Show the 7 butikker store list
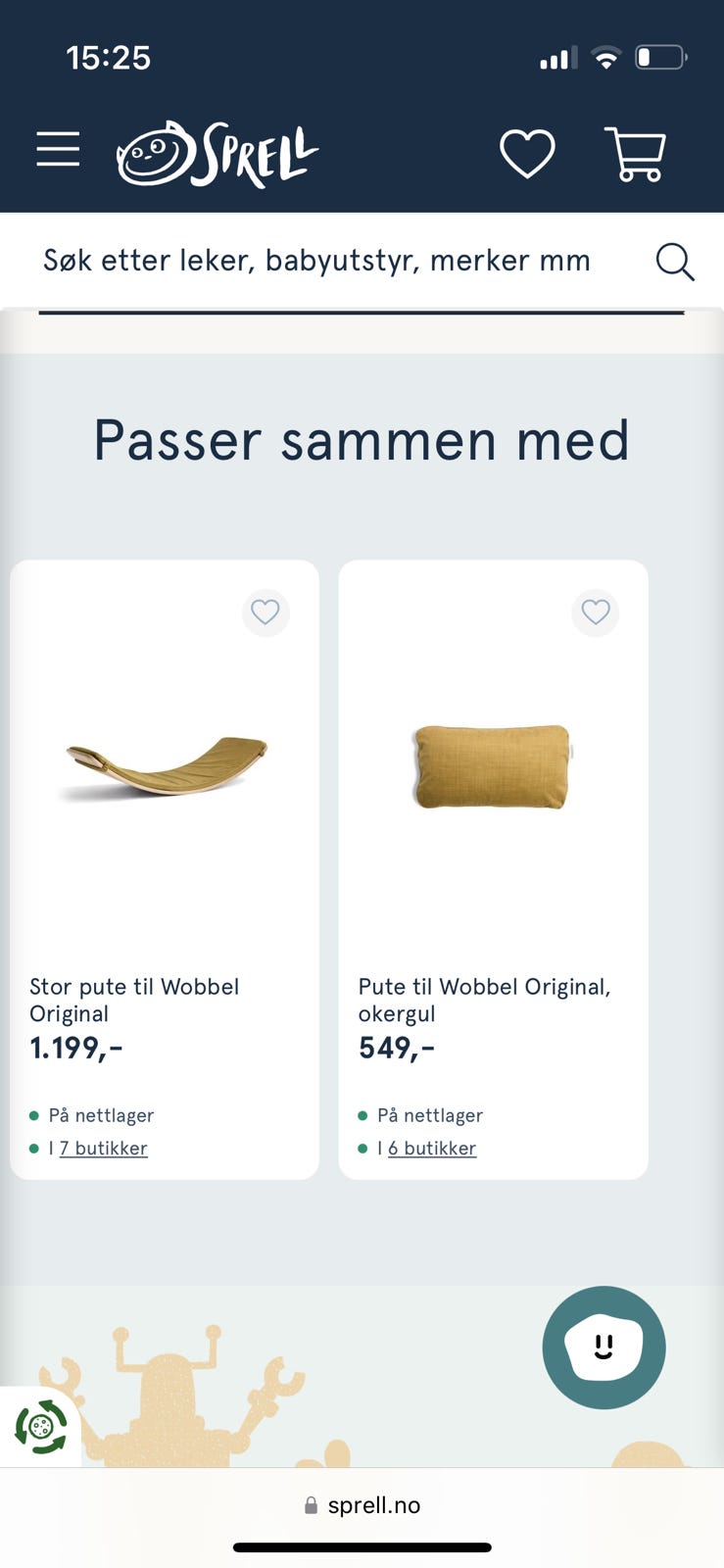The height and width of the screenshot is (1568, 724). (x=103, y=1148)
